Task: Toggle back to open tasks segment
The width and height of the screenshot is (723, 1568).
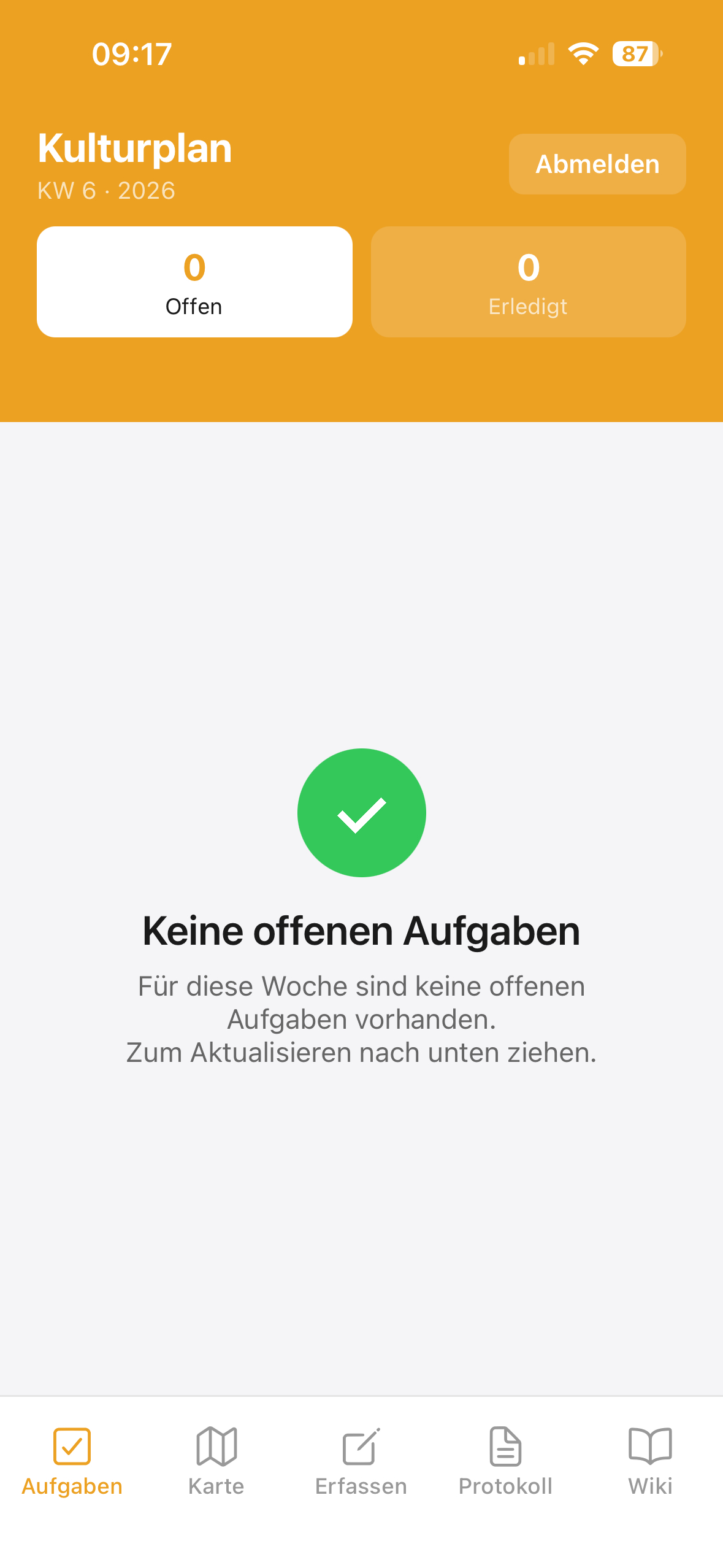Action: [194, 282]
